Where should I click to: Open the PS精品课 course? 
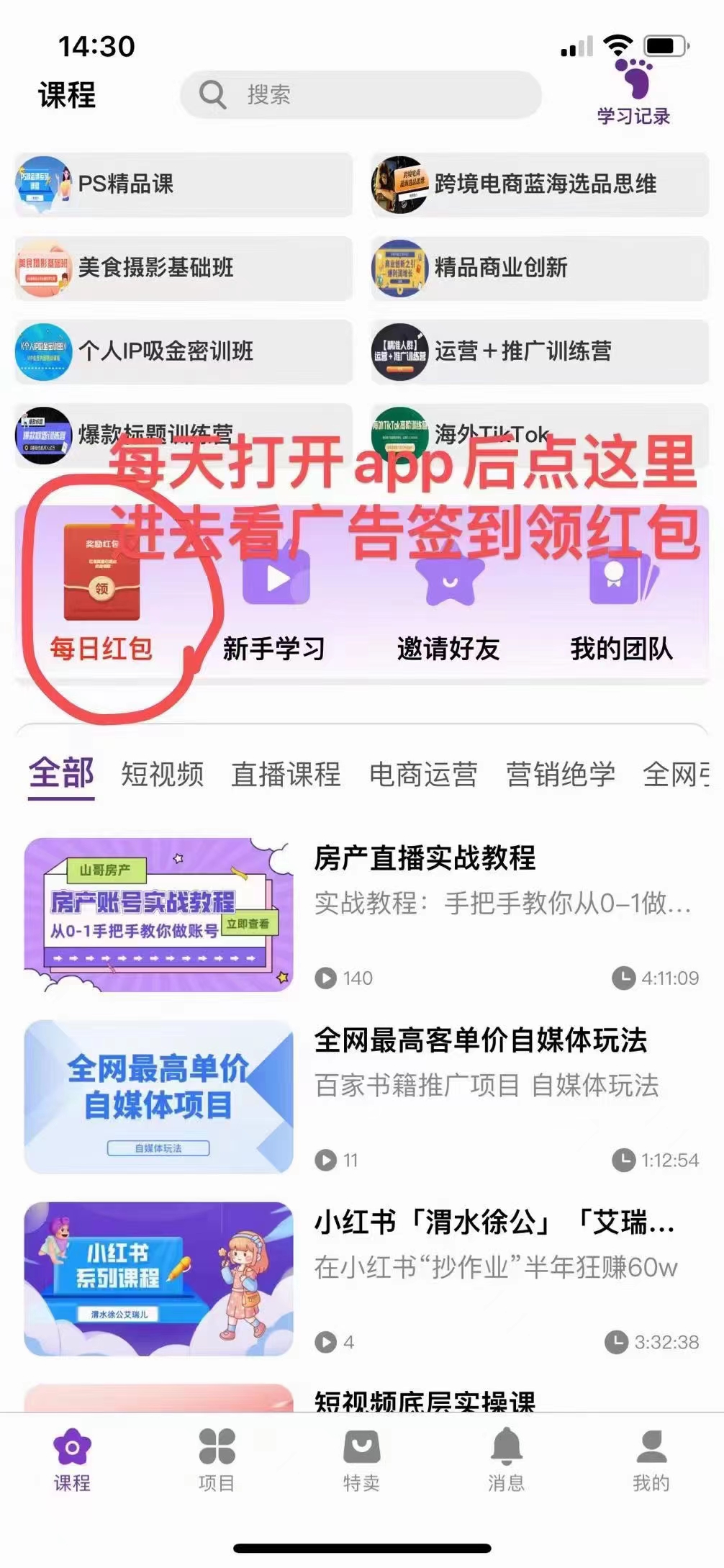point(184,184)
